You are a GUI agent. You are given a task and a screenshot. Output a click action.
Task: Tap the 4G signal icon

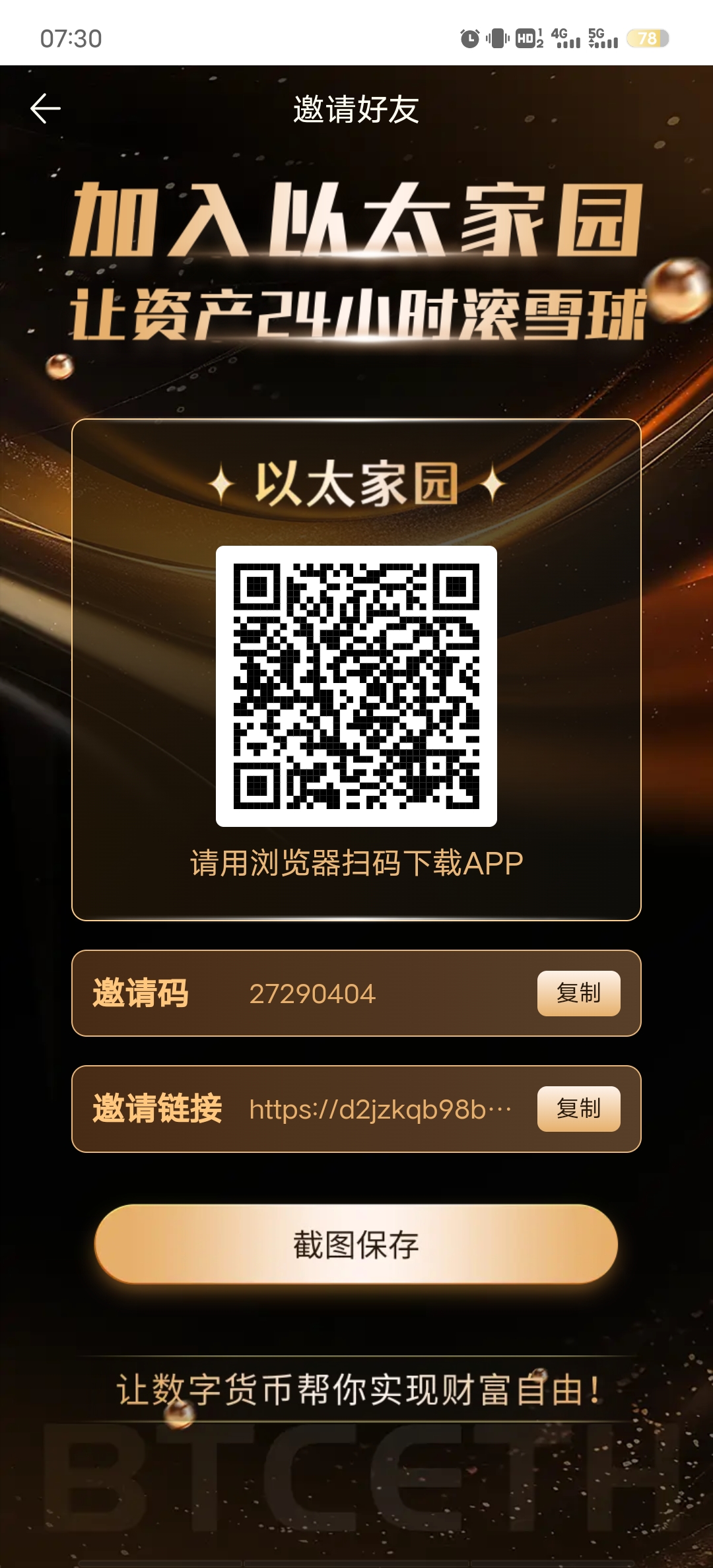pyautogui.click(x=566, y=40)
